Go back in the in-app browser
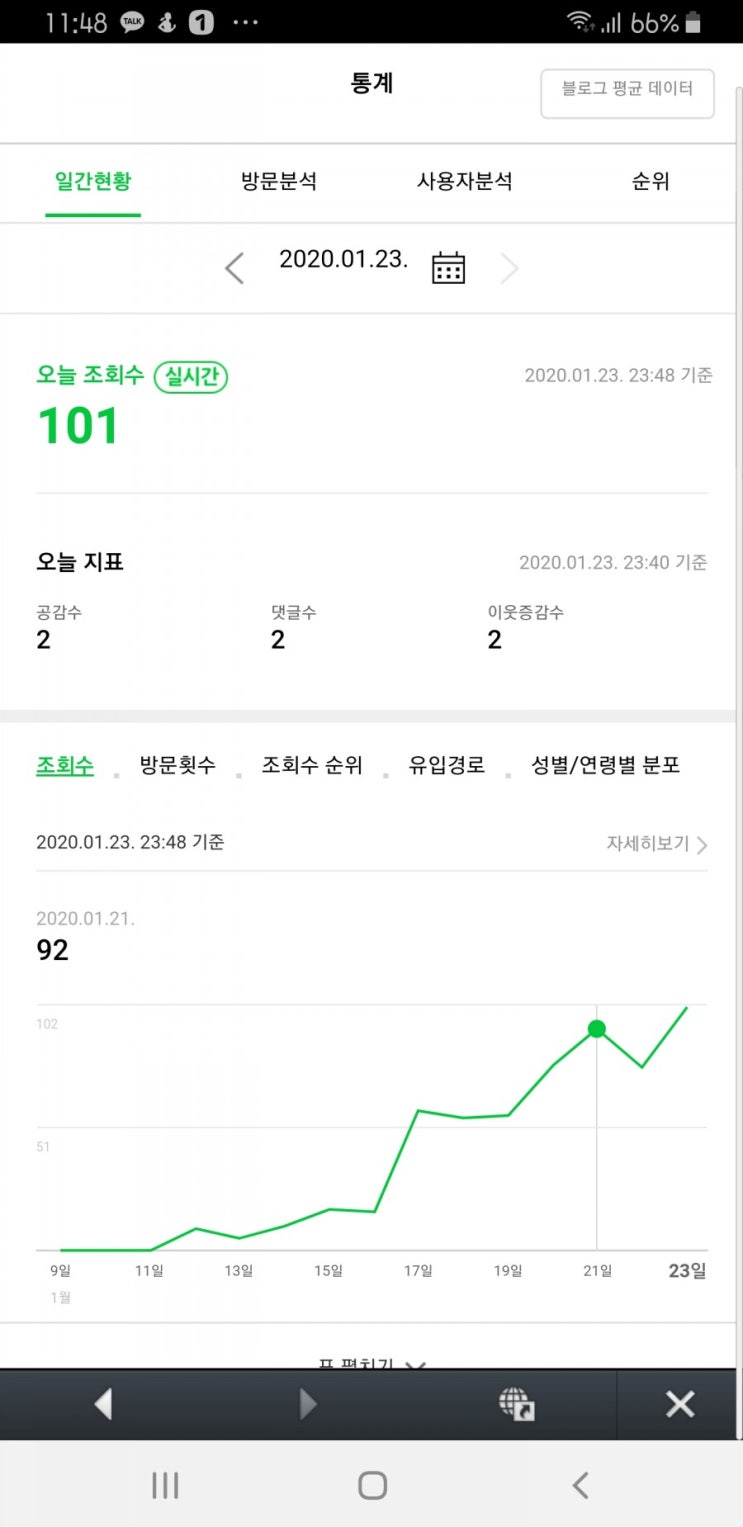The image size is (743, 1527). 103,1404
